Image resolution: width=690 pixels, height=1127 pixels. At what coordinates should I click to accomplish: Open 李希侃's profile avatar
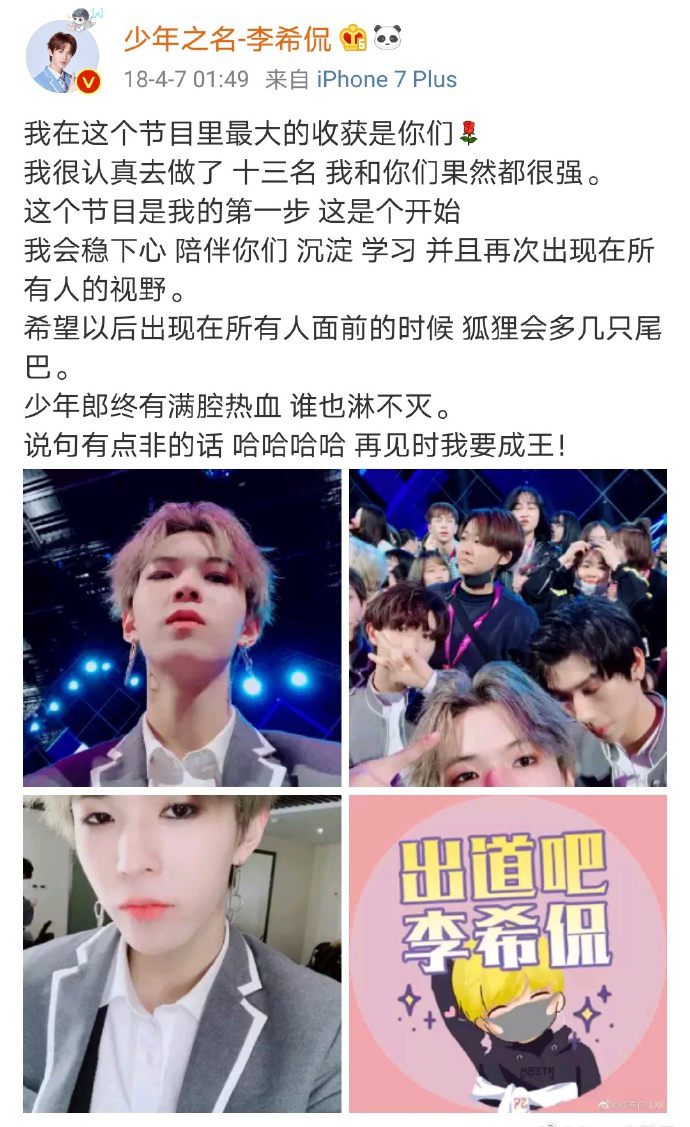62,57
